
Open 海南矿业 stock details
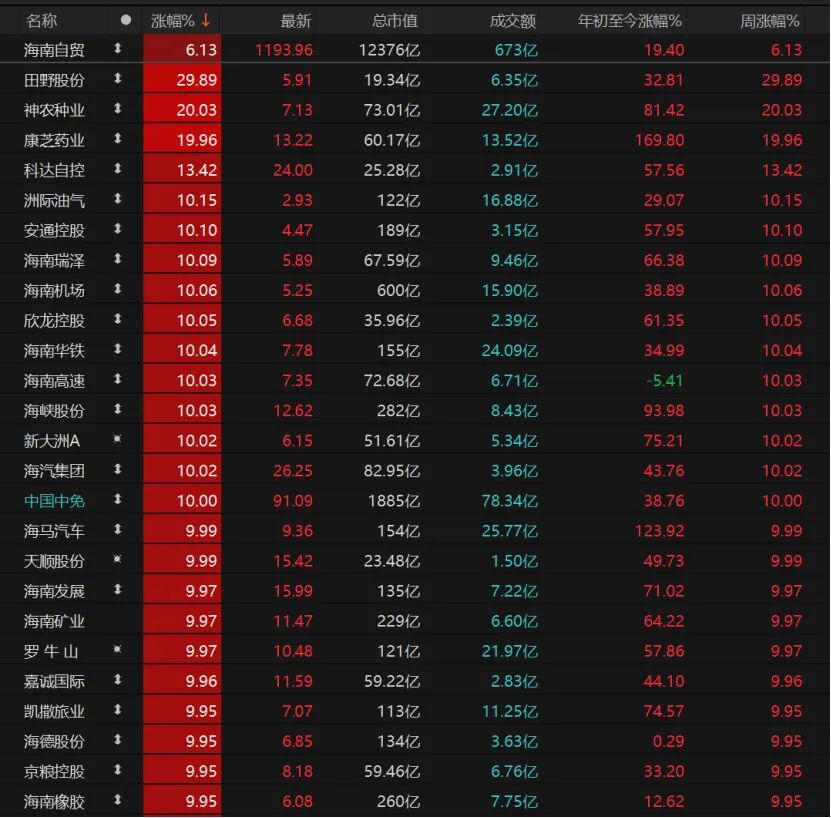55,621
